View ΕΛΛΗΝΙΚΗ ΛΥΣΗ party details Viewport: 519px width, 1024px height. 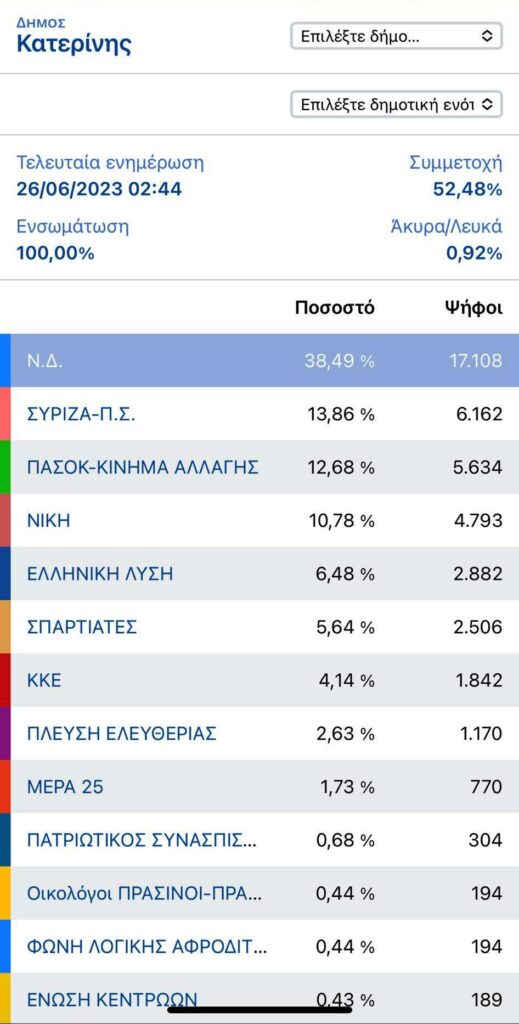[x=100, y=575]
